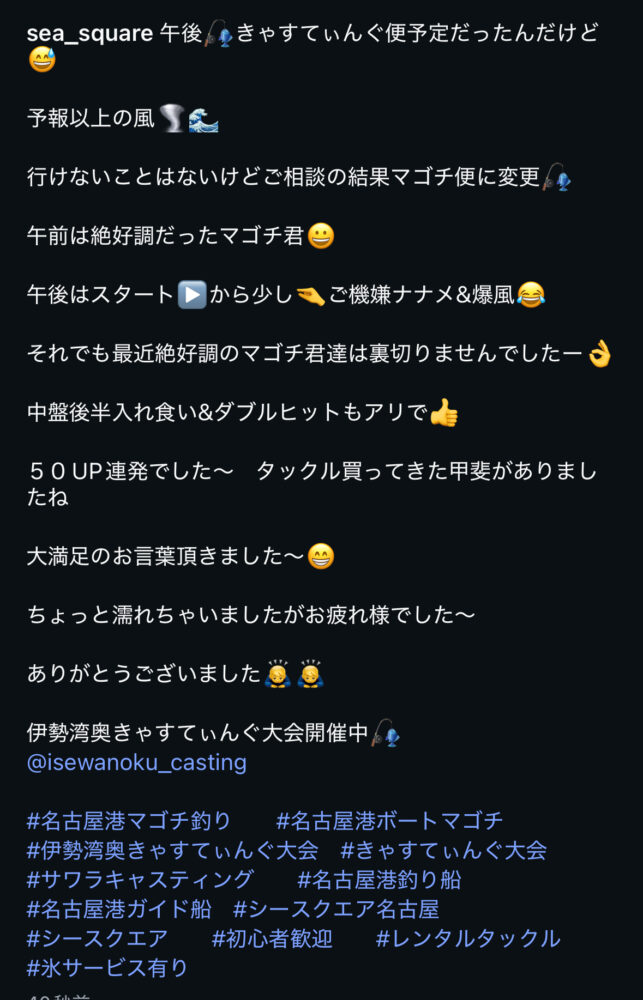
Task: Open hashtag #名古屋港ガイド船
Action: click(x=119, y=909)
